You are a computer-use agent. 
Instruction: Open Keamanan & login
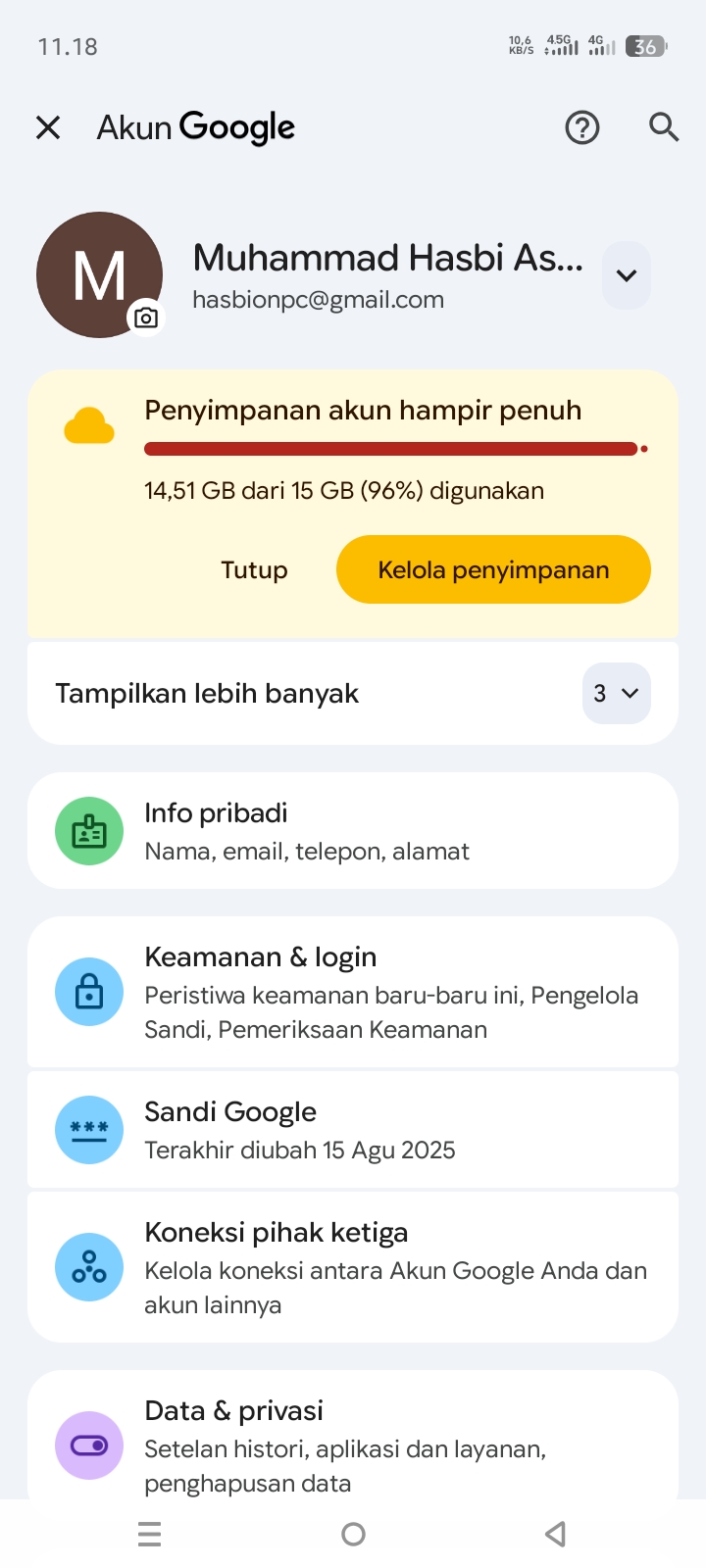pyautogui.click(x=353, y=992)
